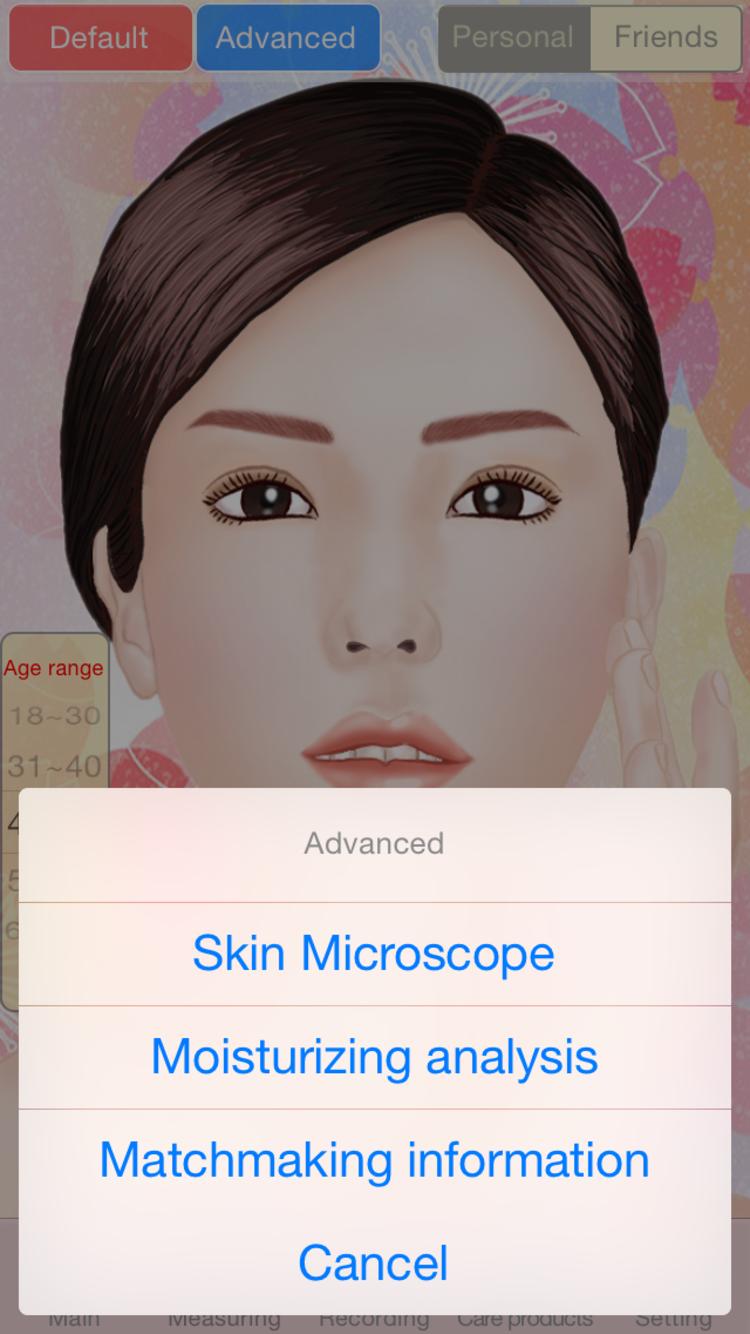The image size is (750, 1334).
Task: Cancel the Advanced action sheet
Action: pos(374,1263)
